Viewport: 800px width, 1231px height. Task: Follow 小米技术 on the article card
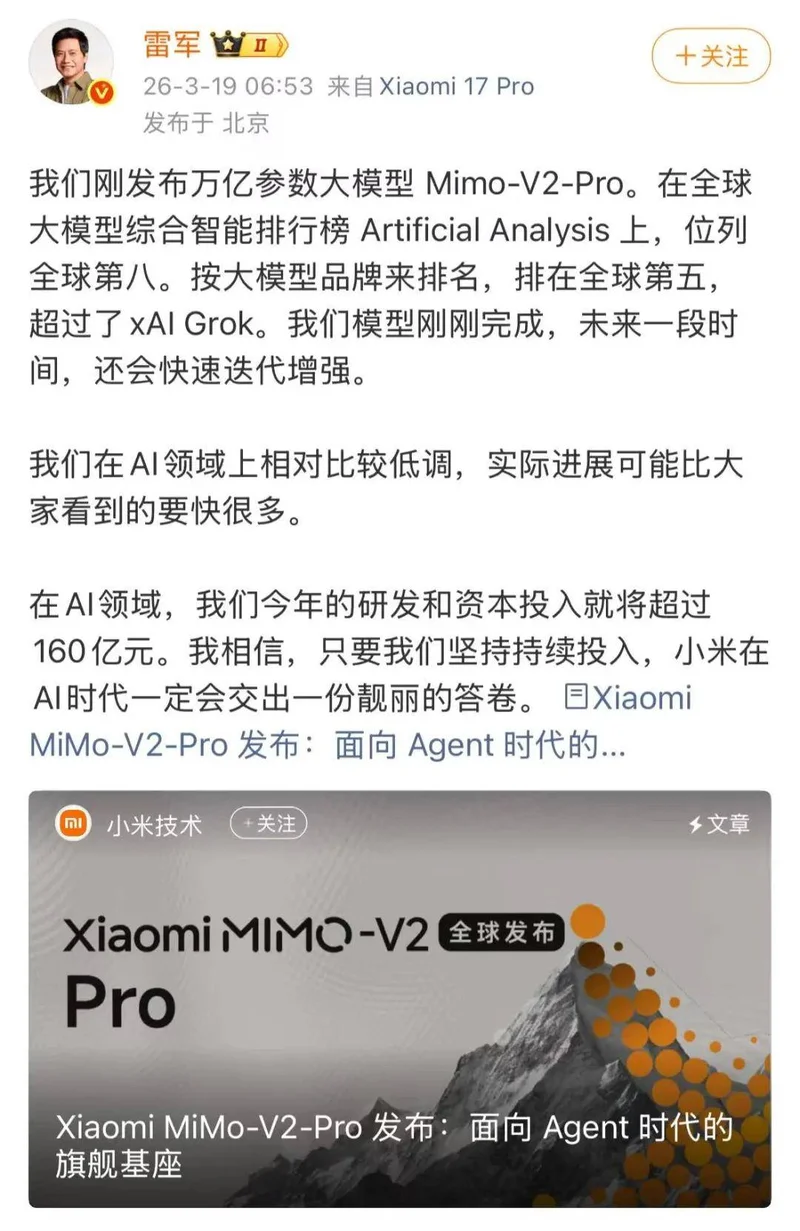coord(268,824)
